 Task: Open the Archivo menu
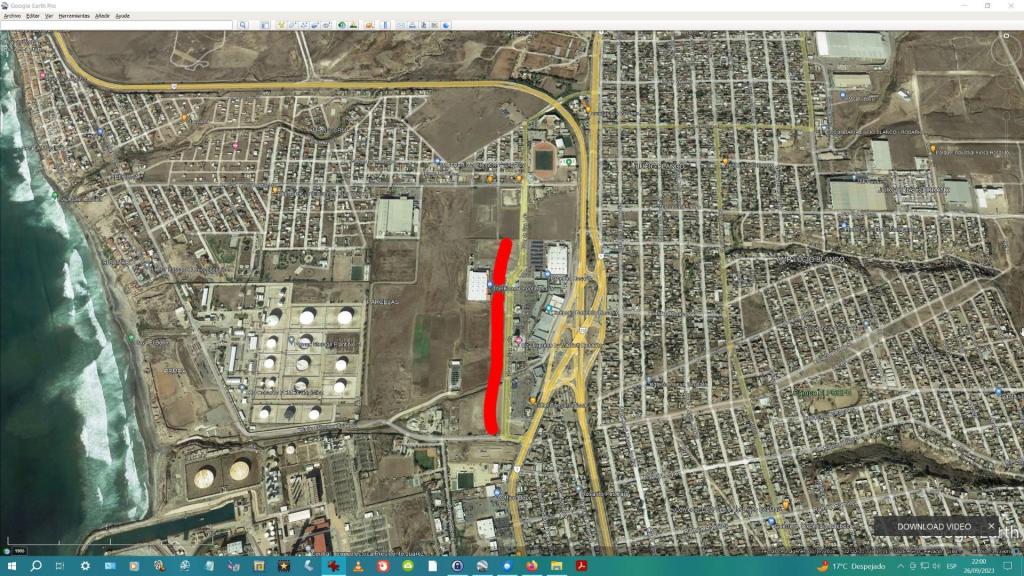[x=12, y=16]
